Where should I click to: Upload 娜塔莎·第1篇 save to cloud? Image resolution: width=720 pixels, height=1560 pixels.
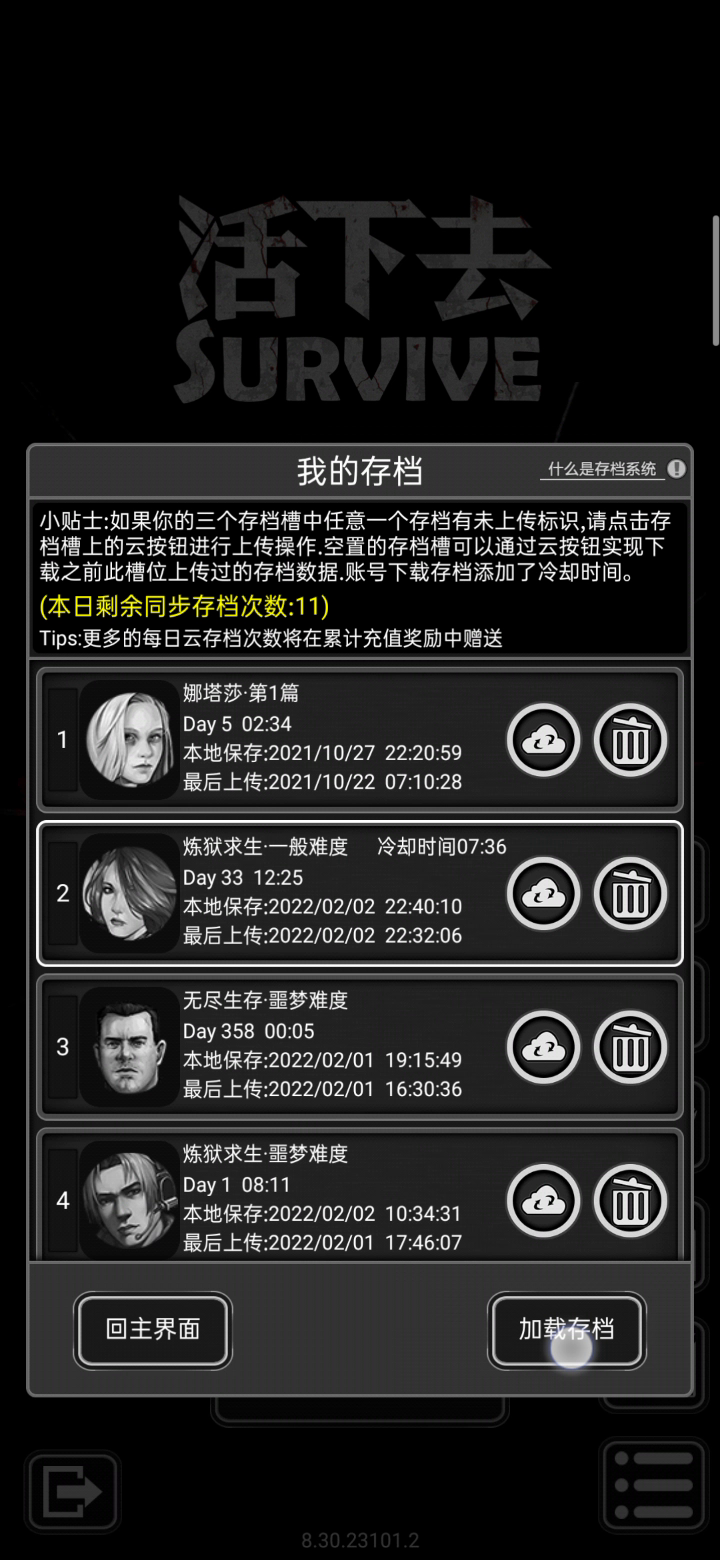coord(544,741)
